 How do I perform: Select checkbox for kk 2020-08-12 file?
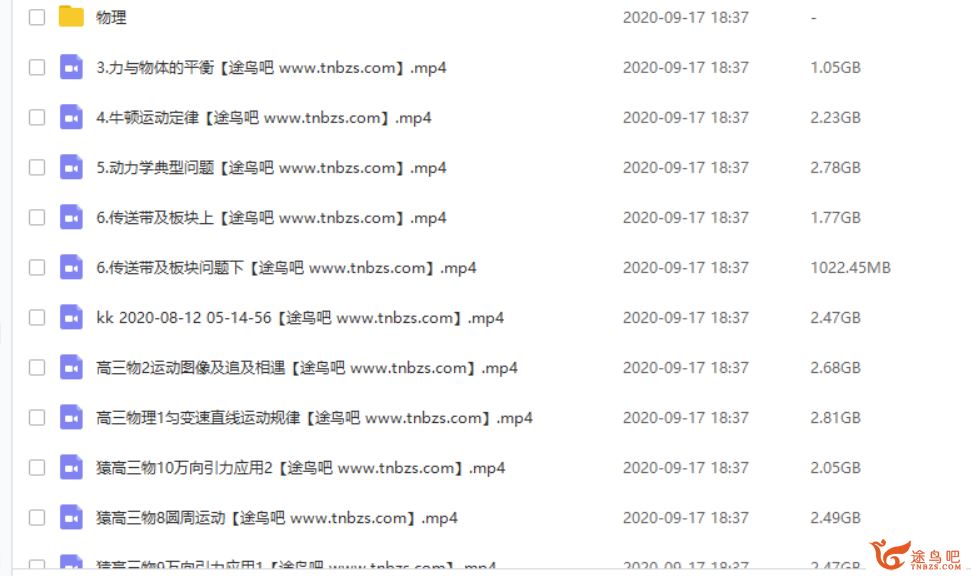click(x=37, y=318)
